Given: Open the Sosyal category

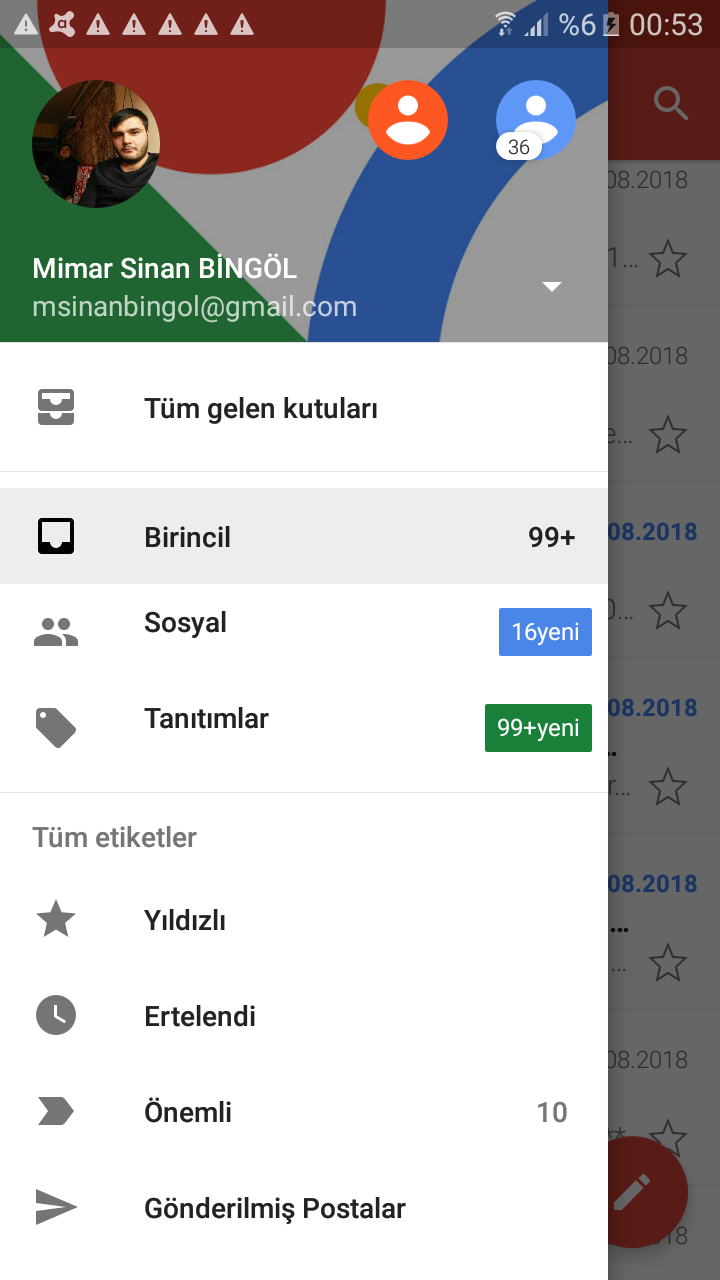Looking at the screenshot, I should 304,632.
